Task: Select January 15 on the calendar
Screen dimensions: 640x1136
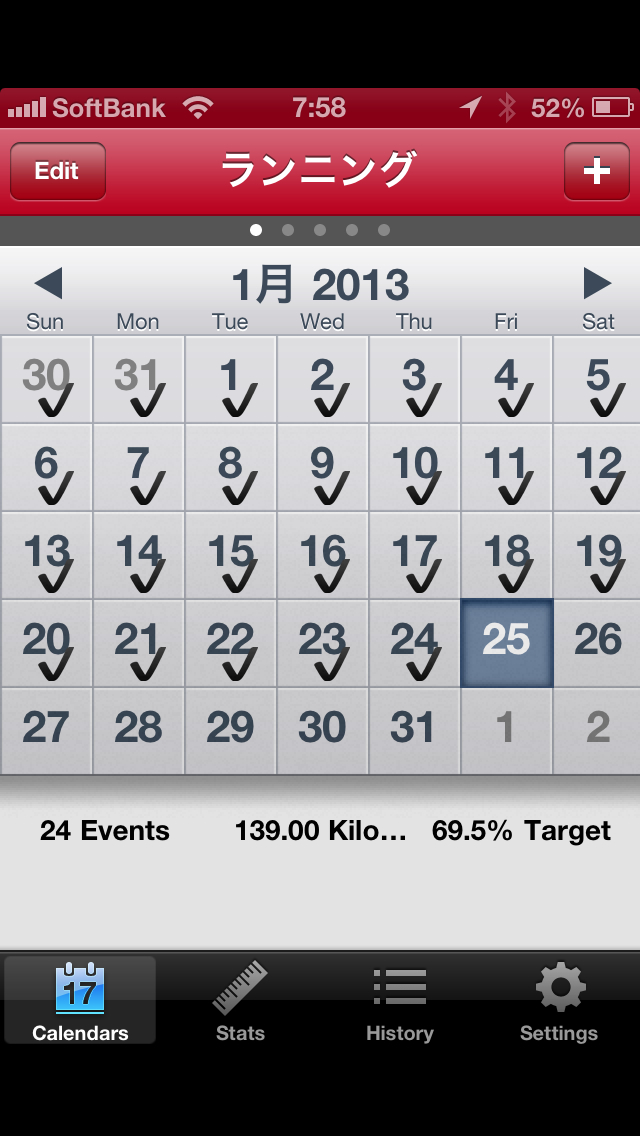Action: [230, 555]
